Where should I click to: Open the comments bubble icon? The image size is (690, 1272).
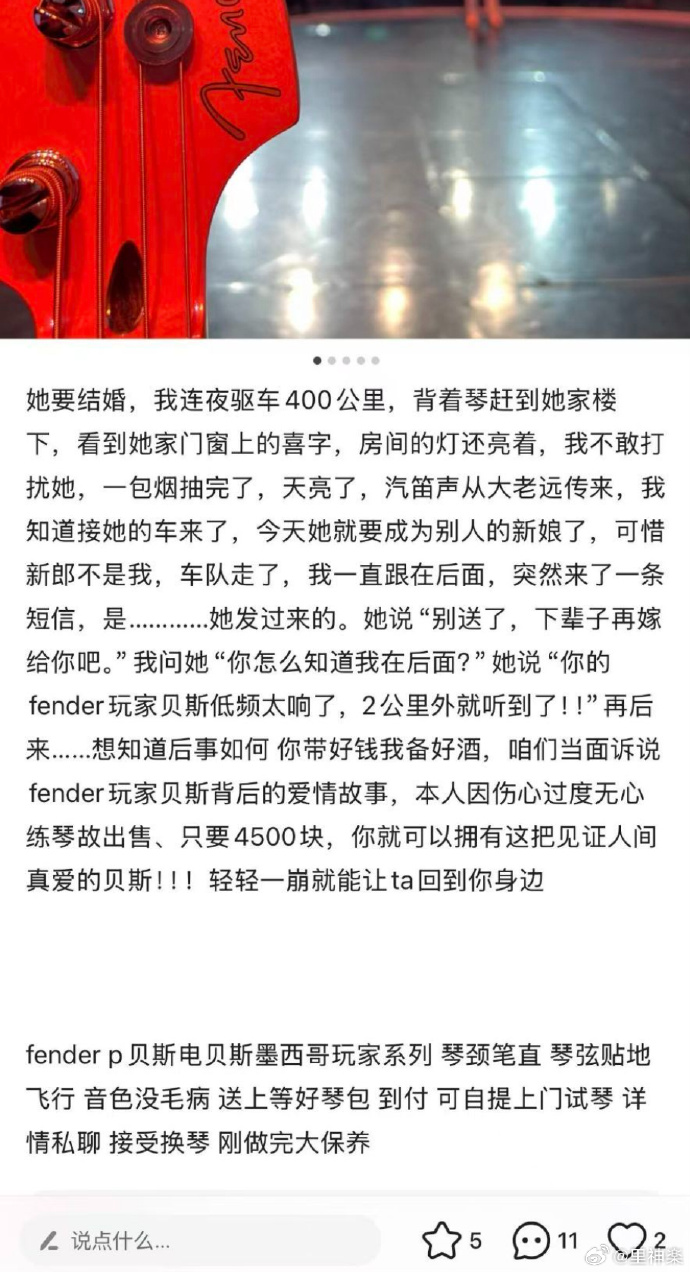point(531,1241)
